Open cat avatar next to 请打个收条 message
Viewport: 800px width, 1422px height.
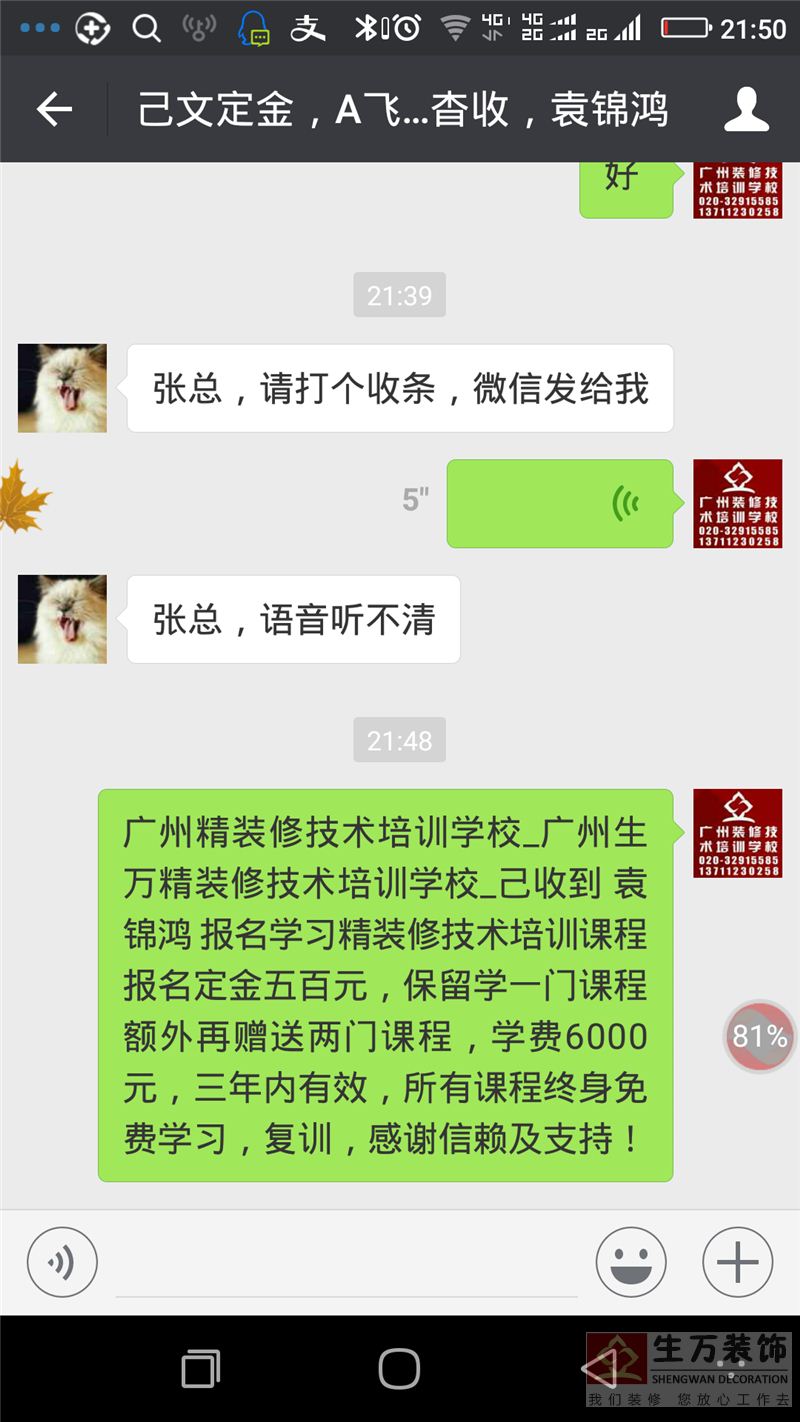point(62,388)
